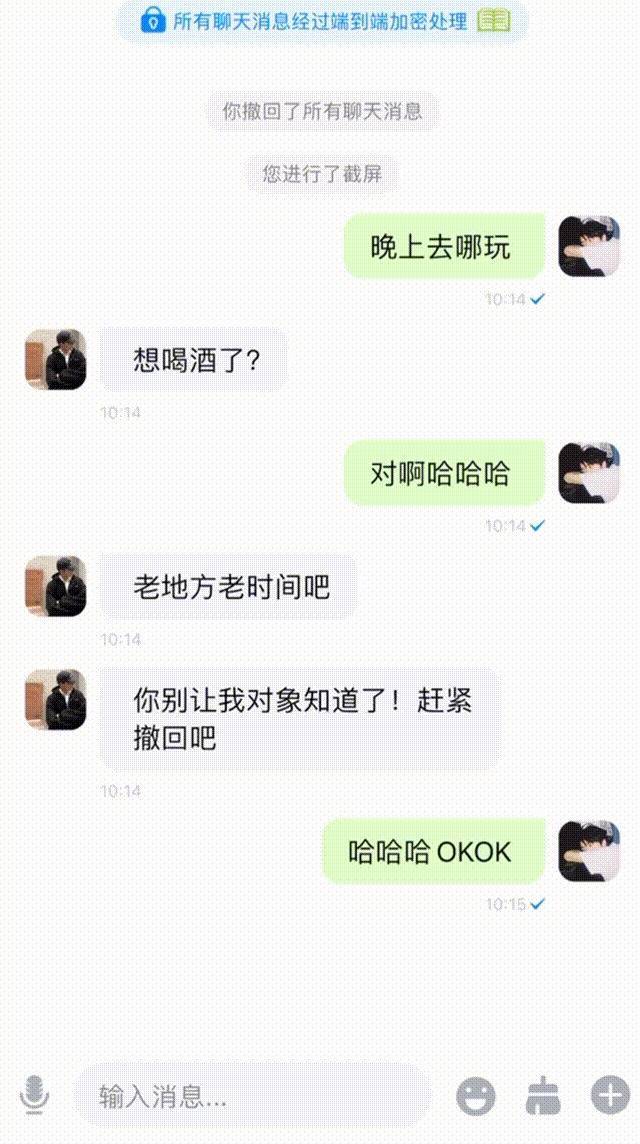Tap the broom icon to clear messages
The width and height of the screenshot is (640, 1144).
pyautogui.click(x=544, y=1096)
